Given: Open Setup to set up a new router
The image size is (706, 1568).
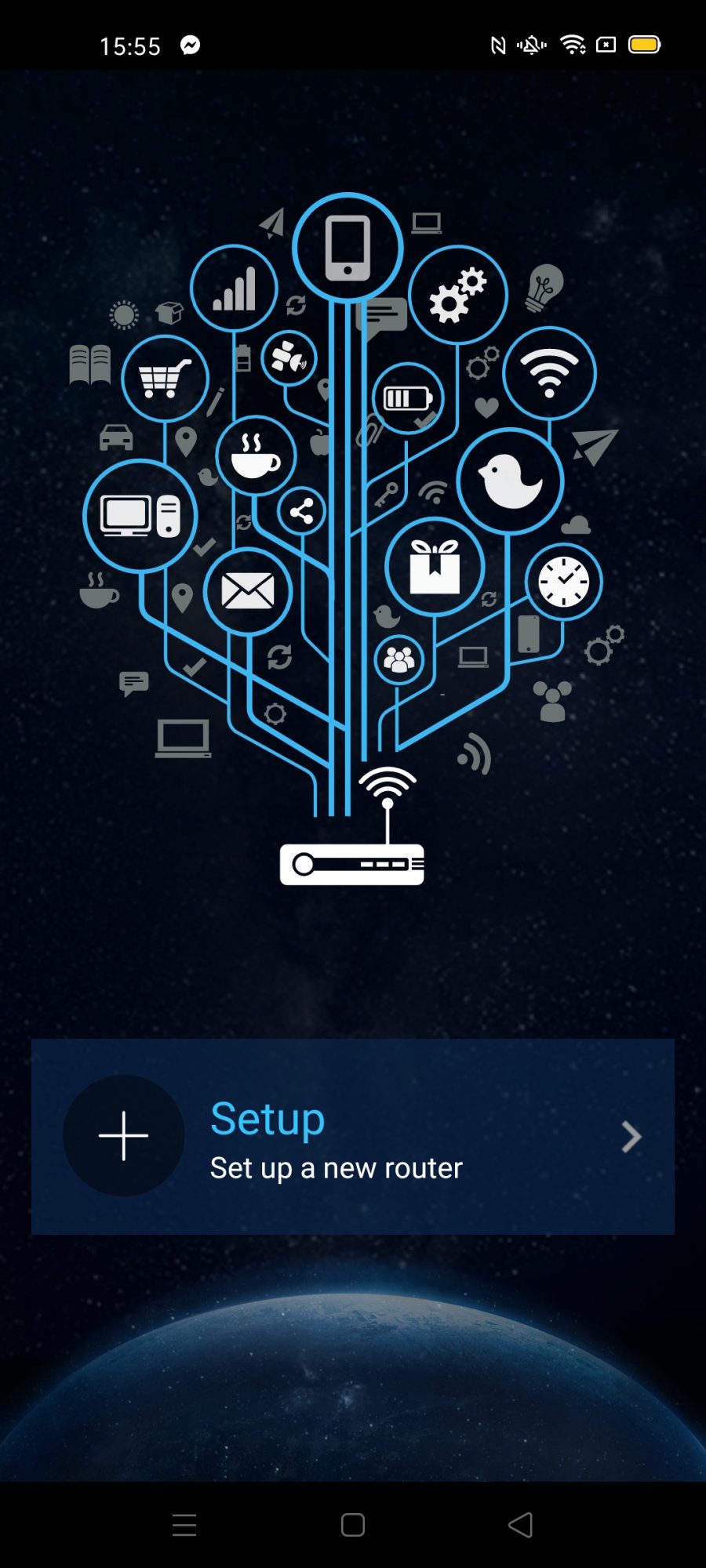Looking at the screenshot, I should tap(352, 1136).
